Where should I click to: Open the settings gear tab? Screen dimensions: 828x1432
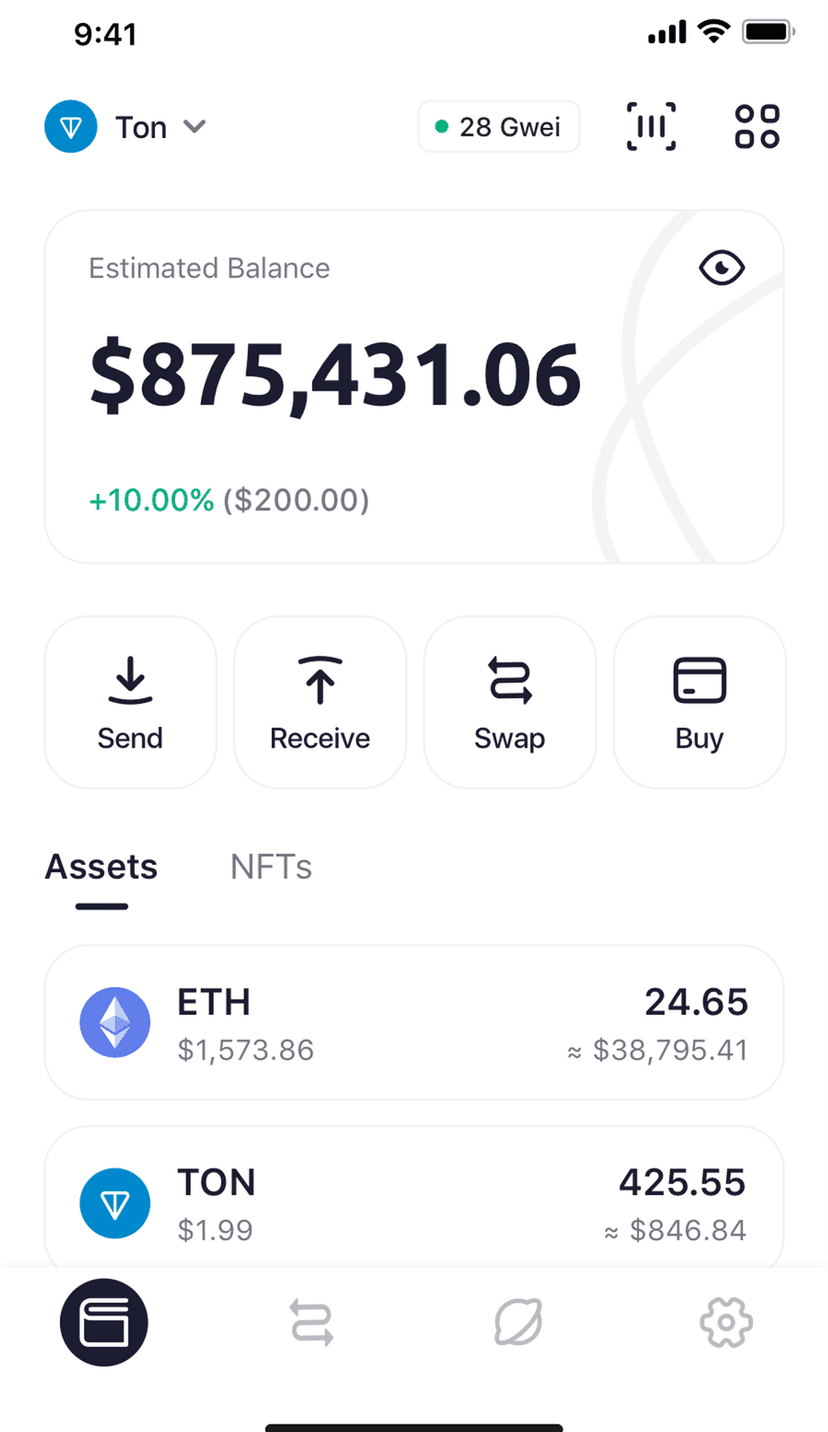[725, 1322]
